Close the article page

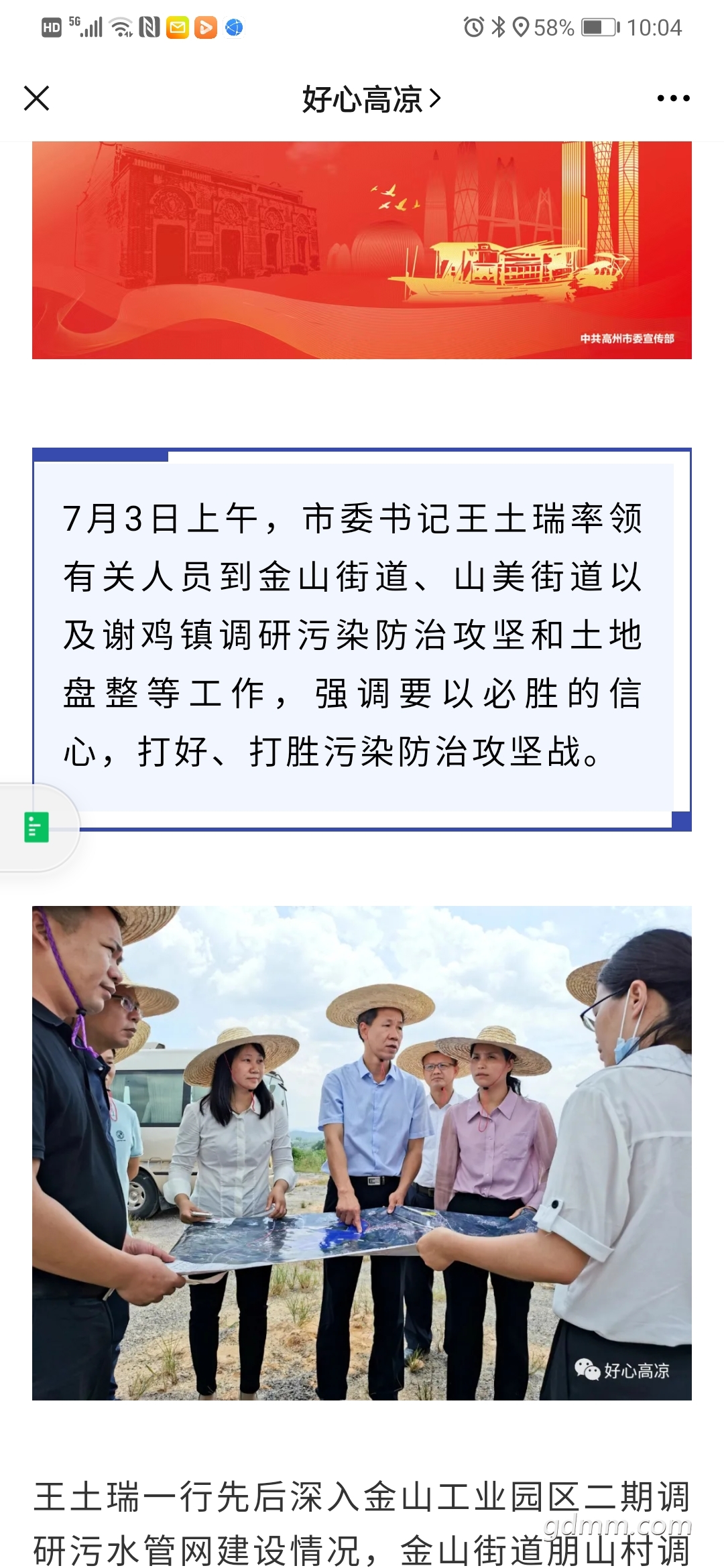[x=36, y=99]
